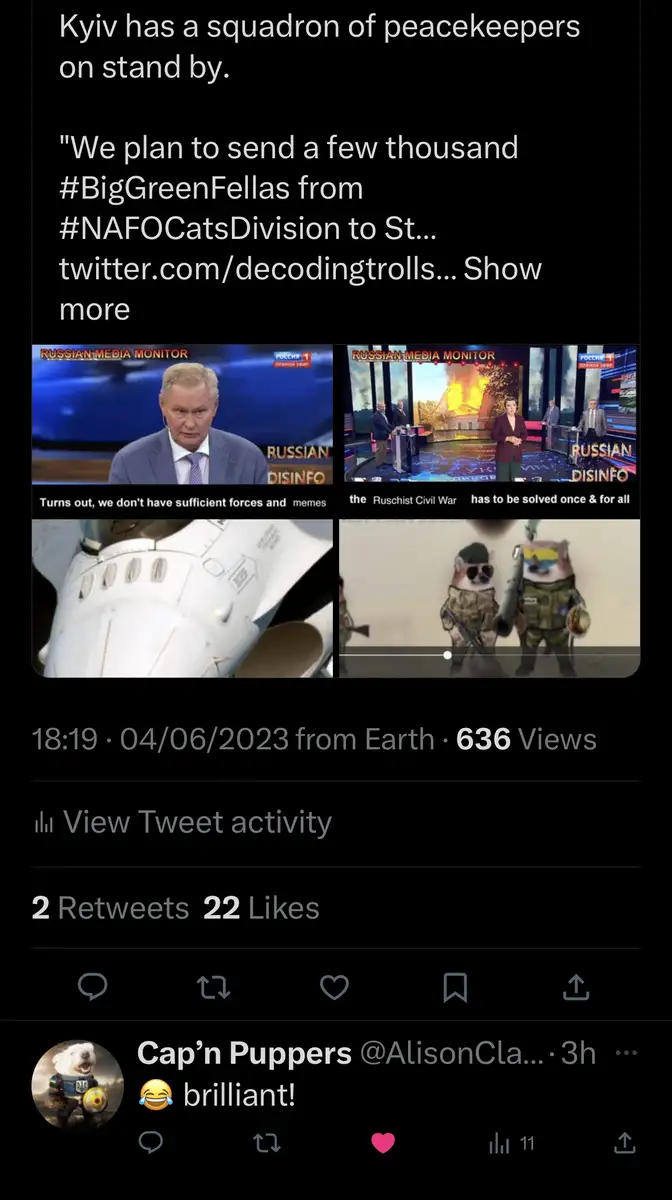Open the aircraft close-up image
This screenshot has height=1200, width=672.
pyautogui.click(x=183, y=598)
